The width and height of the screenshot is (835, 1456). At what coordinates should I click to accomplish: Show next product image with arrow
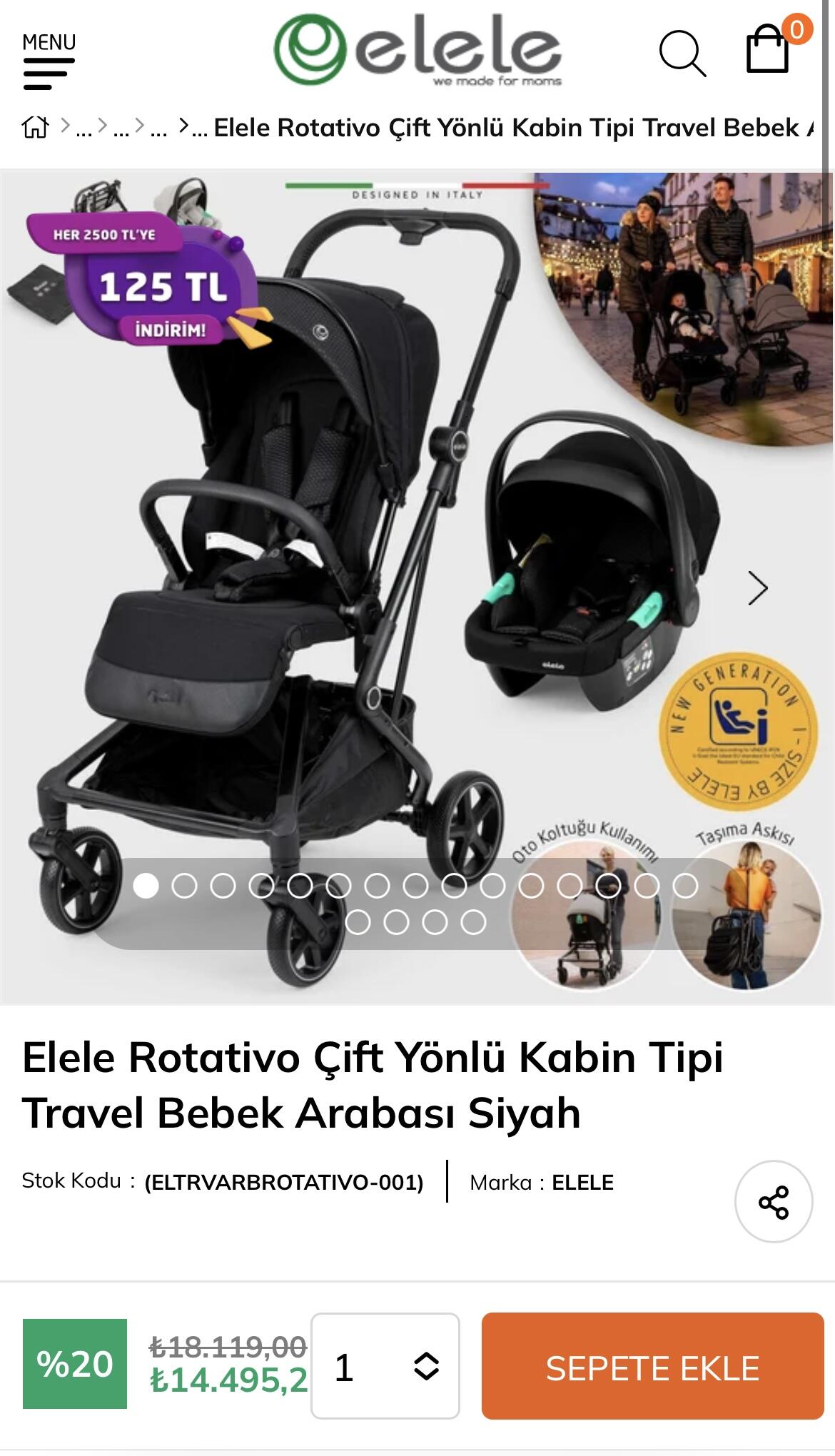(x=757, y=588)
